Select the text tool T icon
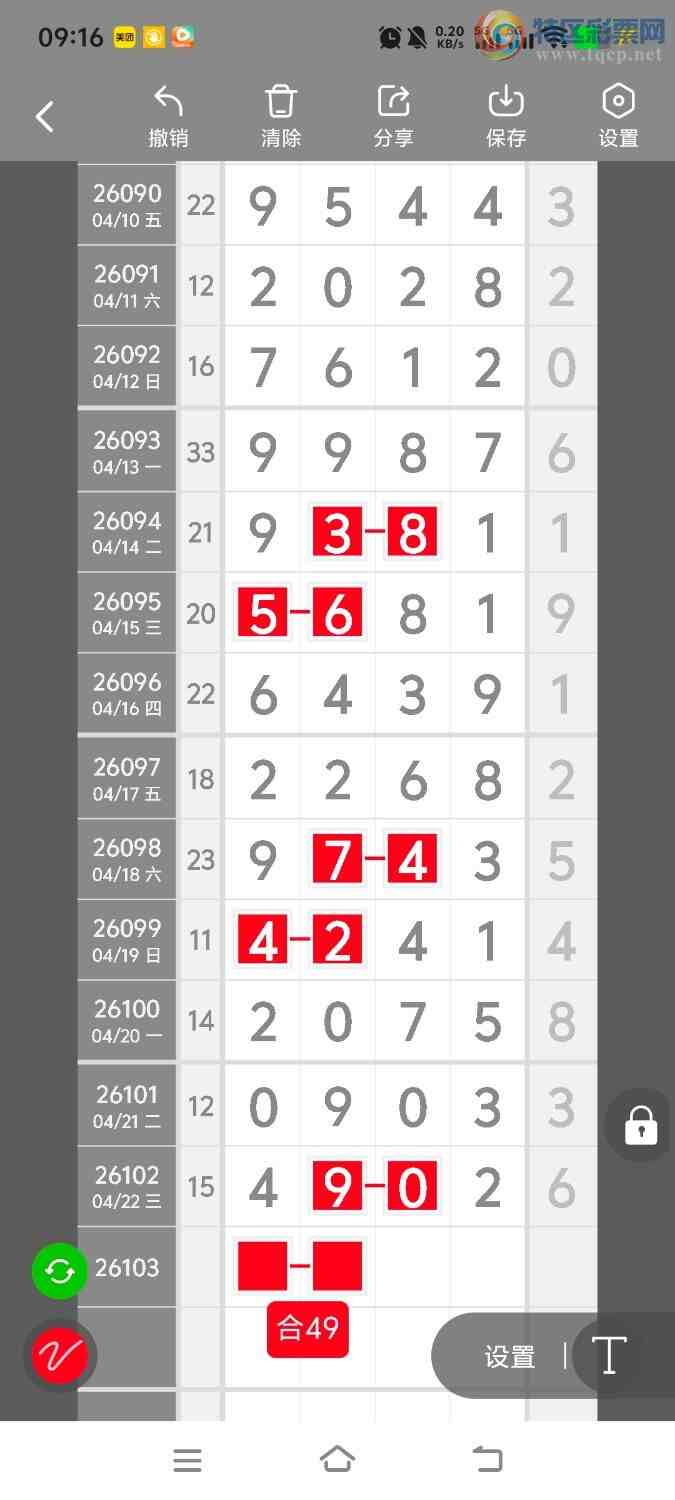This screenshot has height=1500, width=675. click(x=609, y=1356)
